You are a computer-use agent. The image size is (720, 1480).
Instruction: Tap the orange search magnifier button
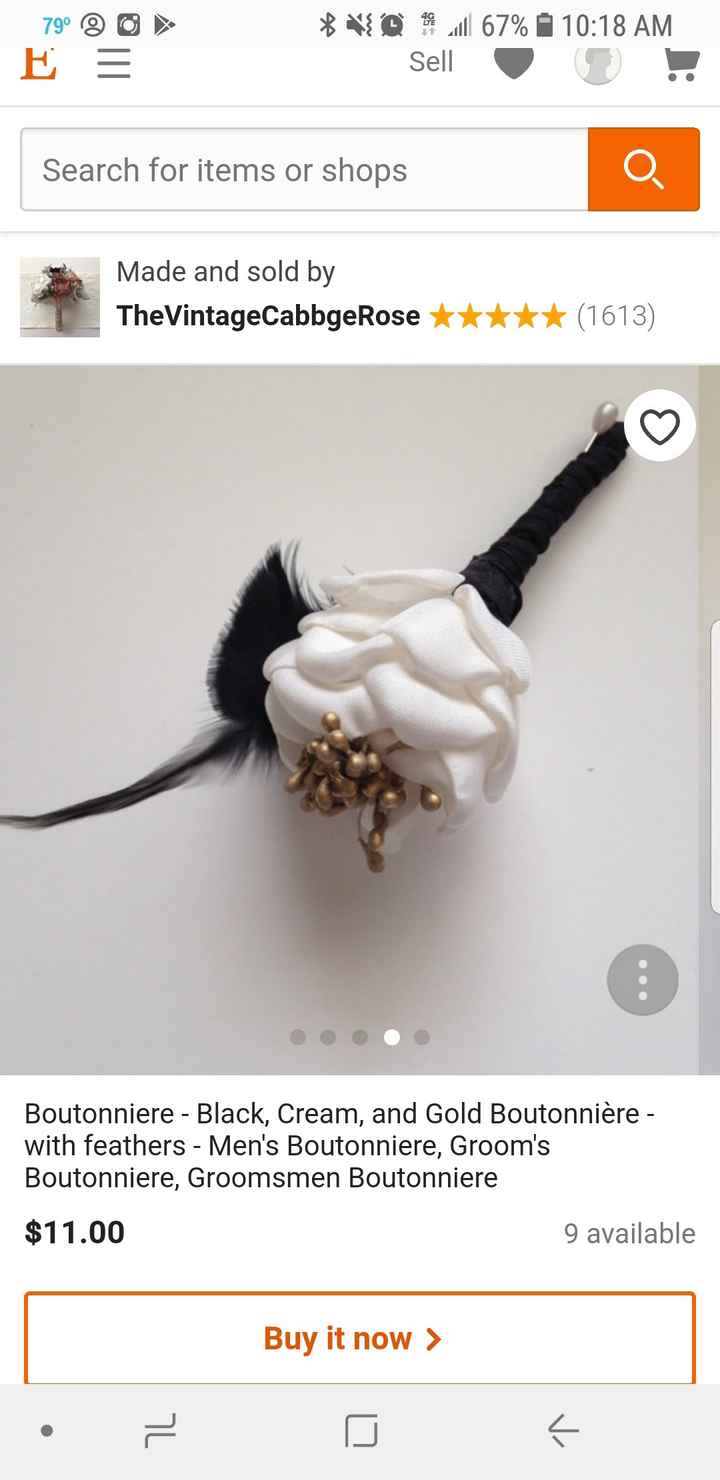point(643,170)
